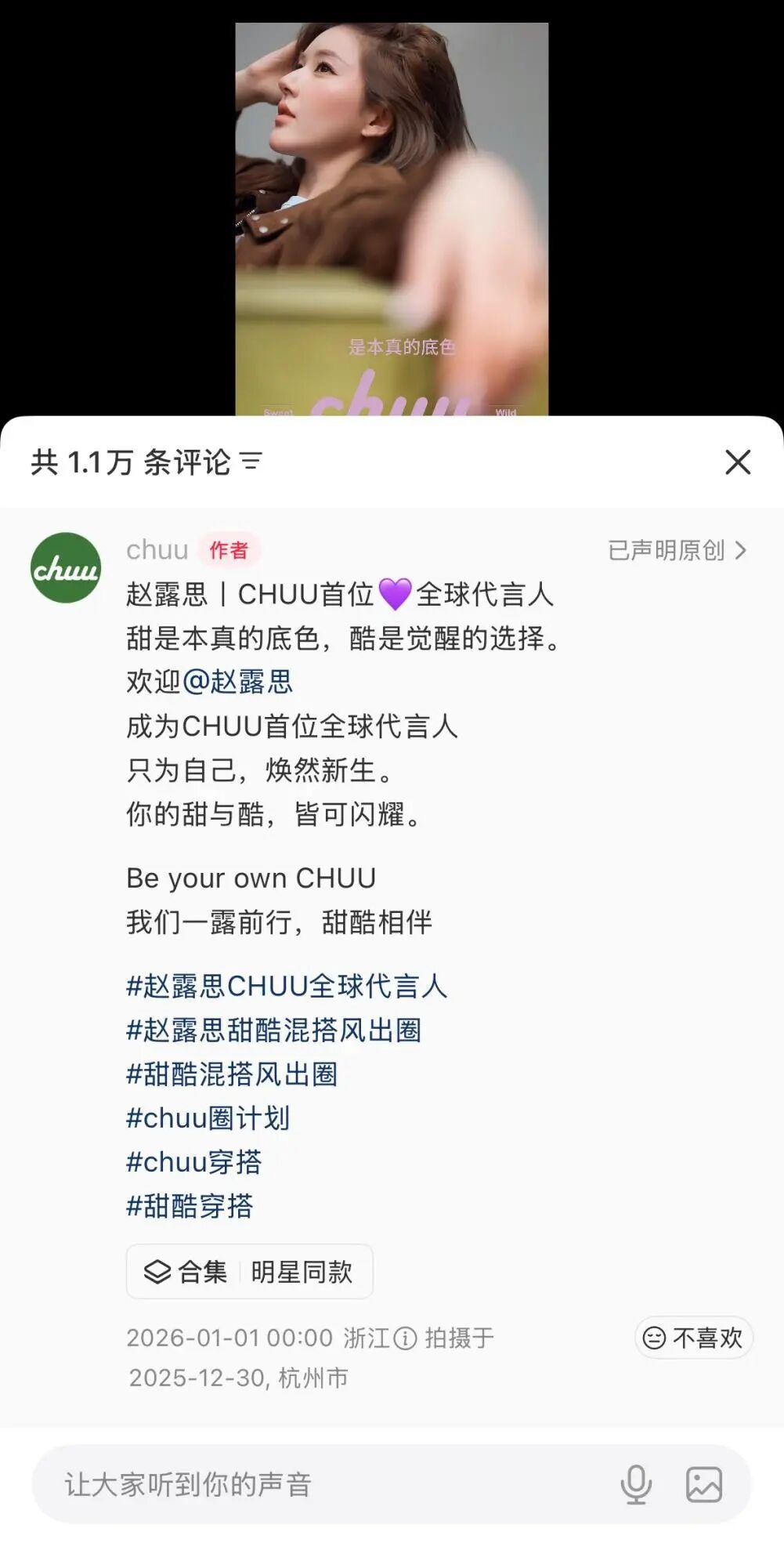Open chuu's profile avatar
Image resolution: width=784 pixels, height=1550 pixels.
(66, 568)
